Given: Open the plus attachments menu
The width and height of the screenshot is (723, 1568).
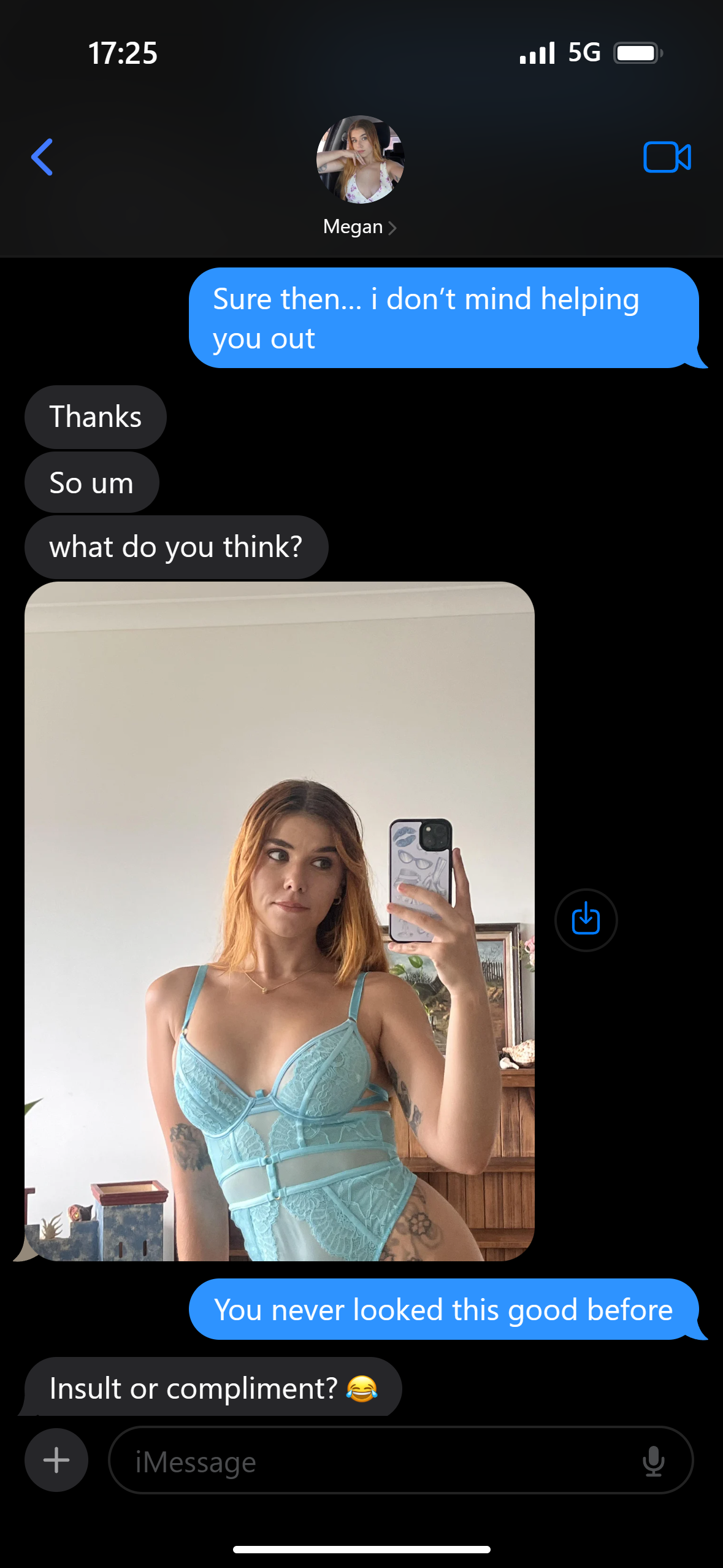Looking at the screenshot, I should click(x=56, y=1459).
